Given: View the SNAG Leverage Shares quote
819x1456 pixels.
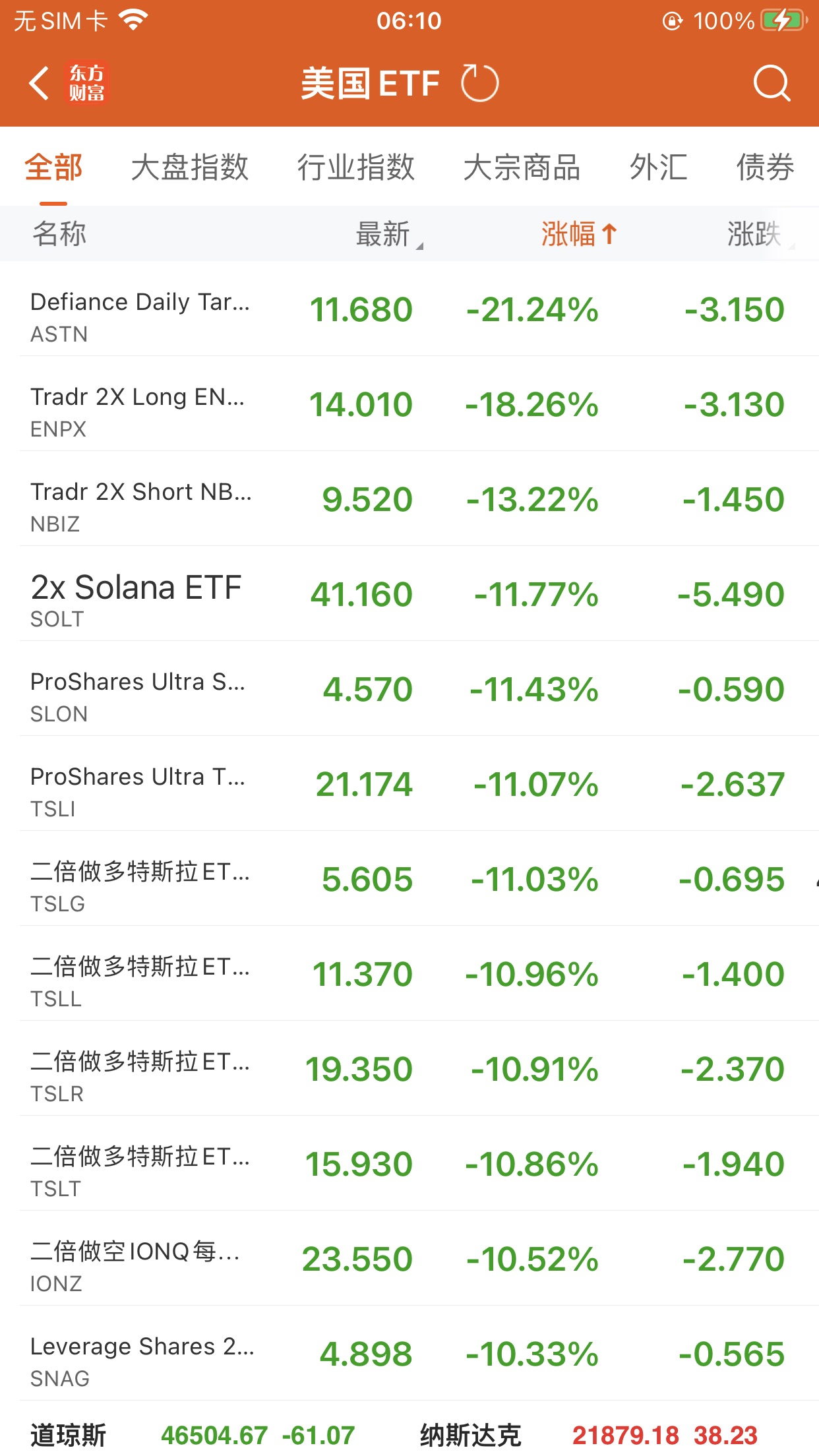Looking at the screenshot, I should [409, 1354].
